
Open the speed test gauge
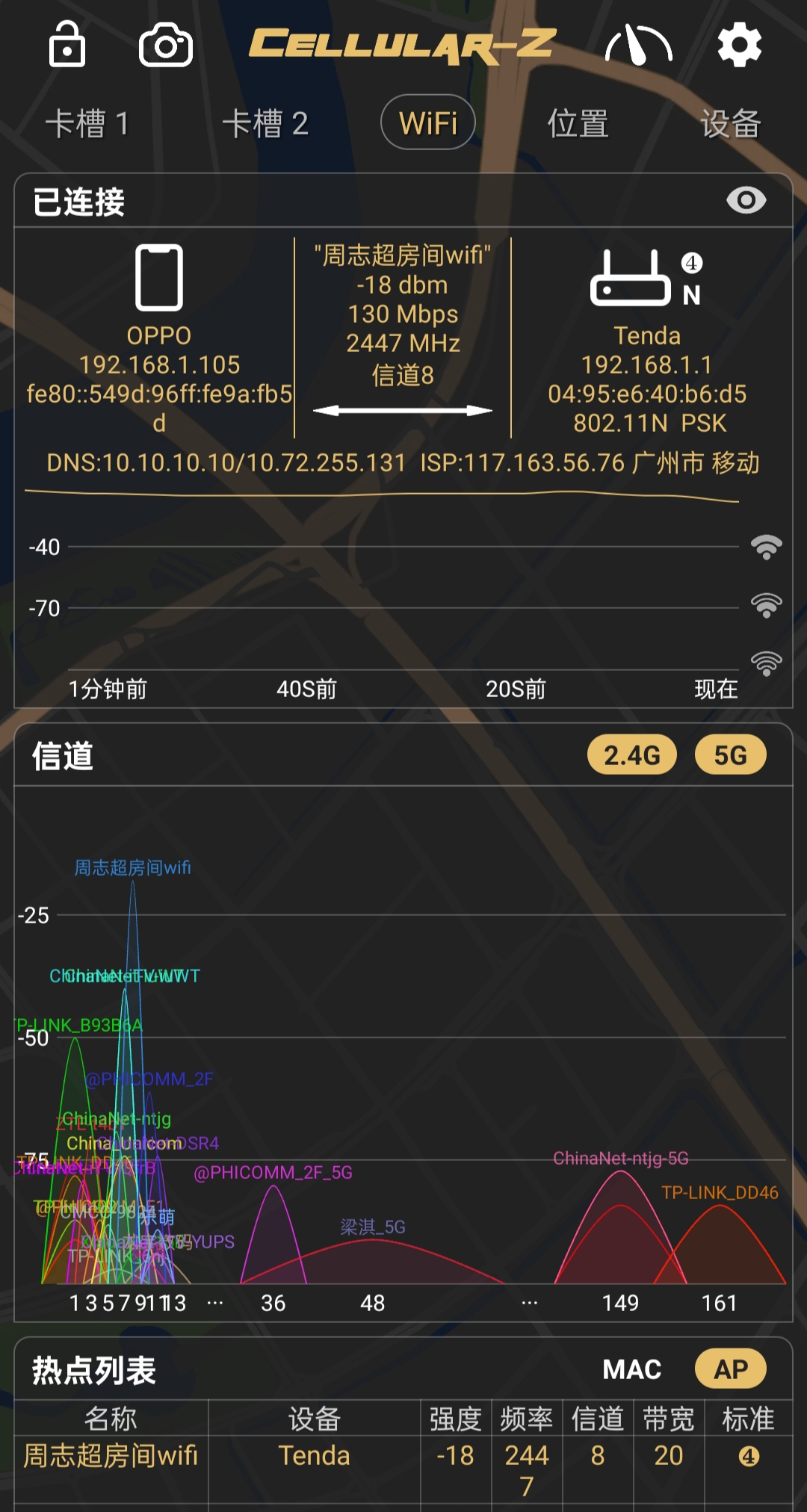coord(638,46)
